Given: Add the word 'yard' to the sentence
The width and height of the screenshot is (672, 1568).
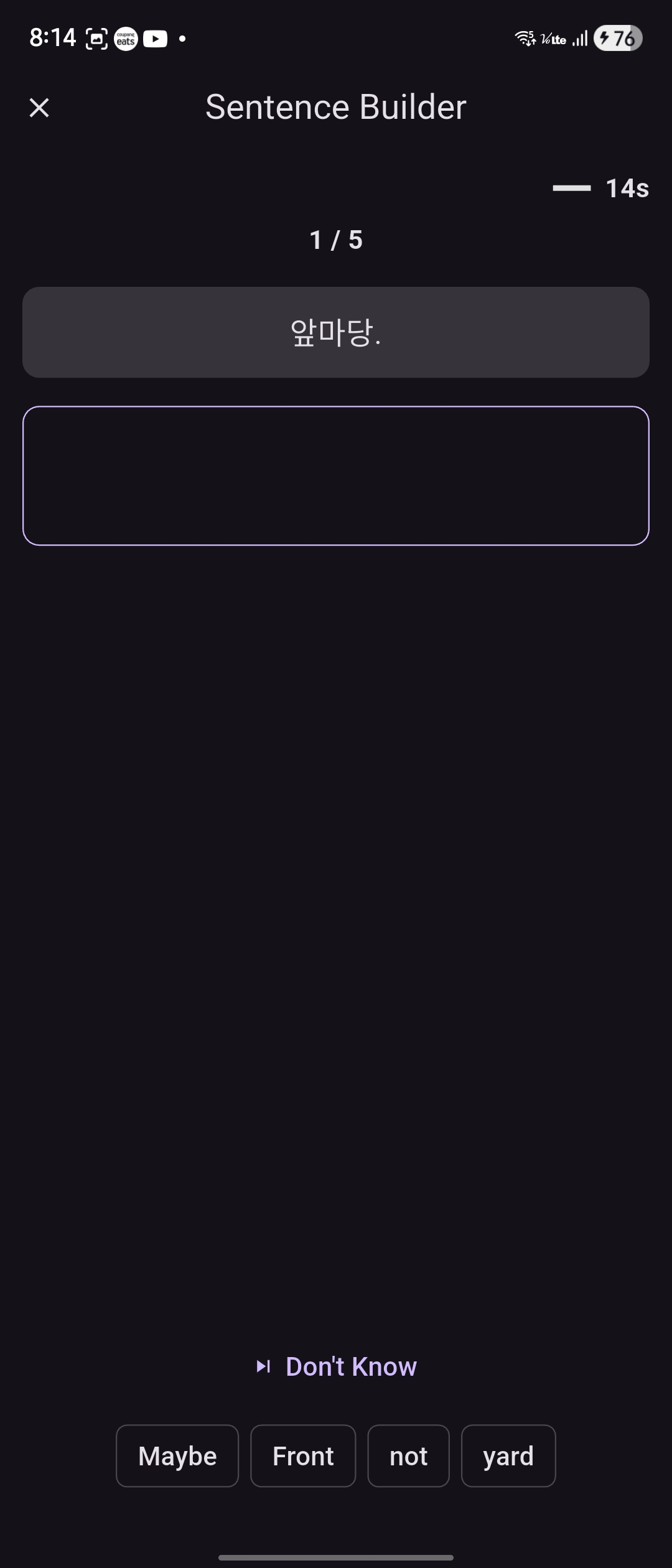Looking at the screenshot, I should [508, 1456].
